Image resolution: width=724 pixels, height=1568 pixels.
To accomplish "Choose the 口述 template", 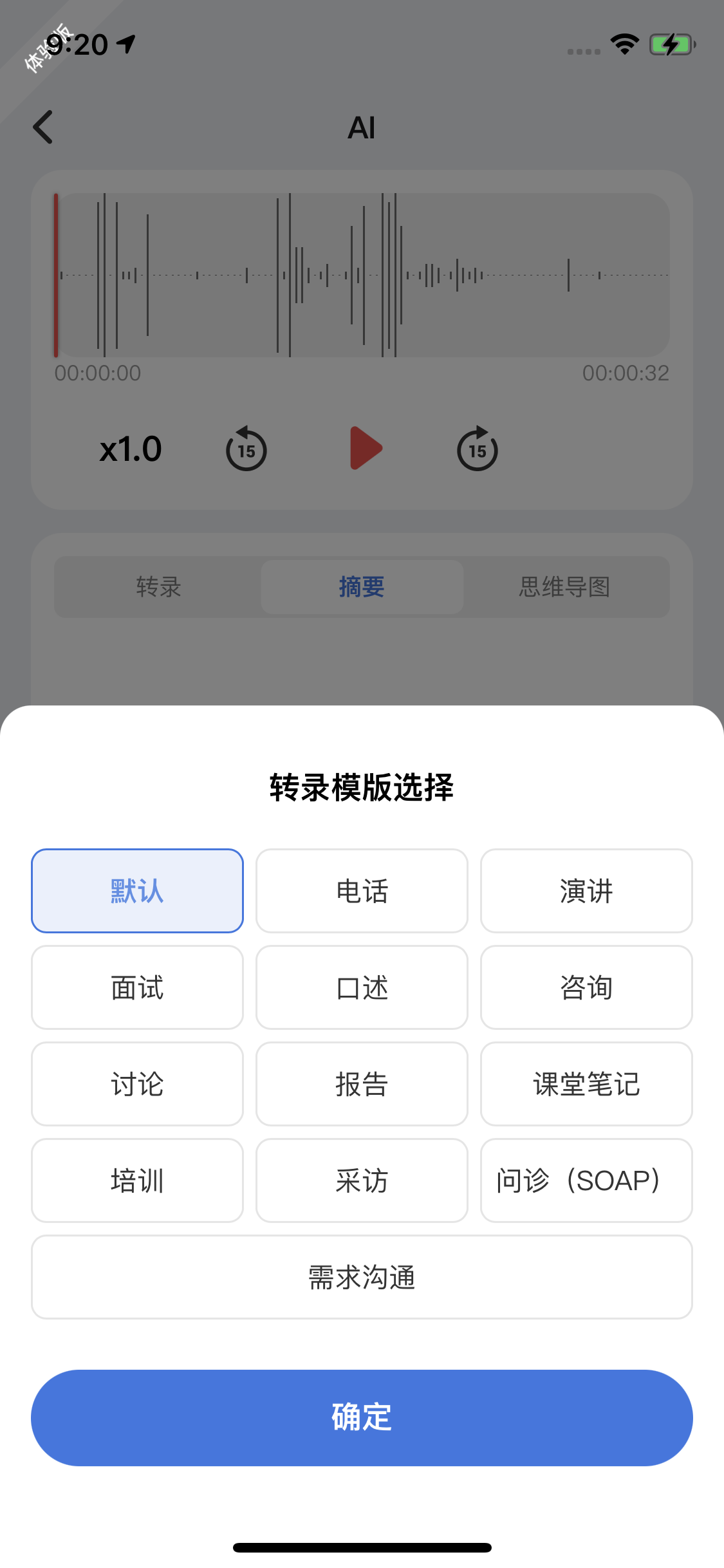I will [362, 987].
